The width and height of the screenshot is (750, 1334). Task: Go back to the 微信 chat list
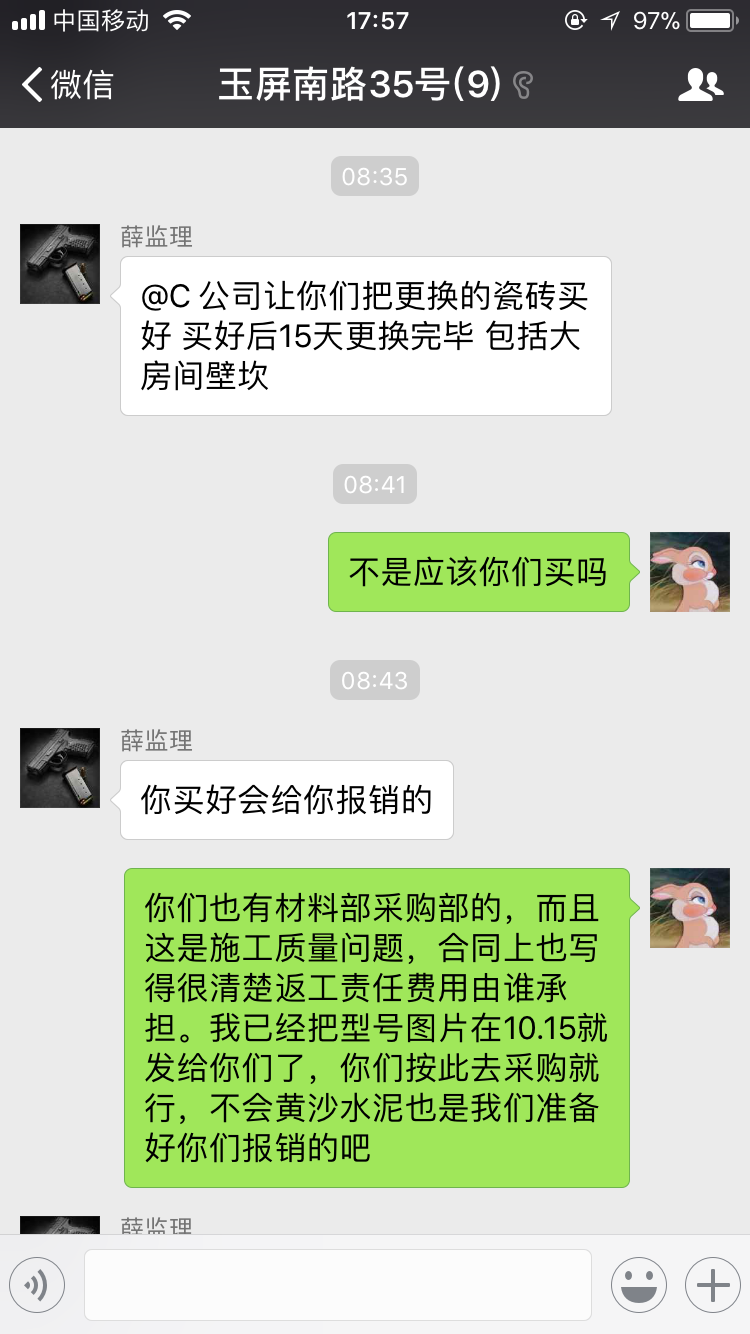pos(68,84)
